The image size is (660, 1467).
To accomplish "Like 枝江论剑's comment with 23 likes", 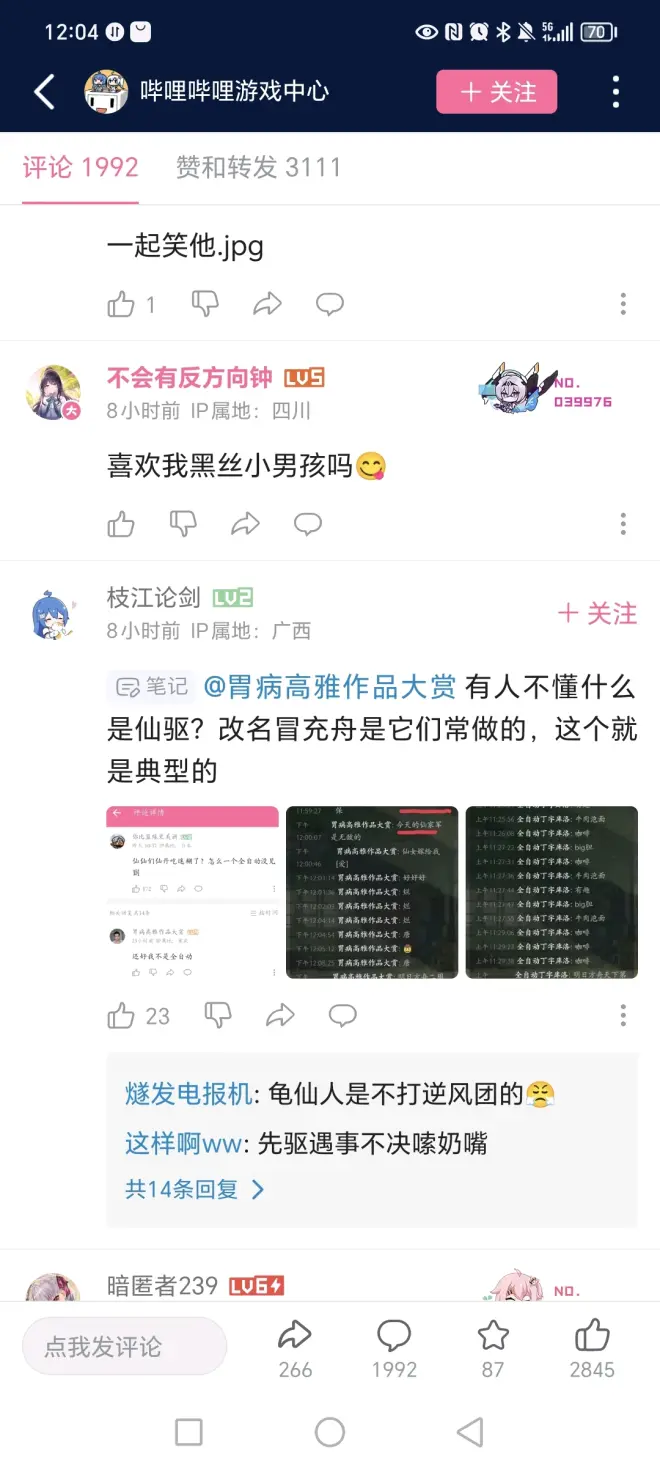I will click(121, 1016).
